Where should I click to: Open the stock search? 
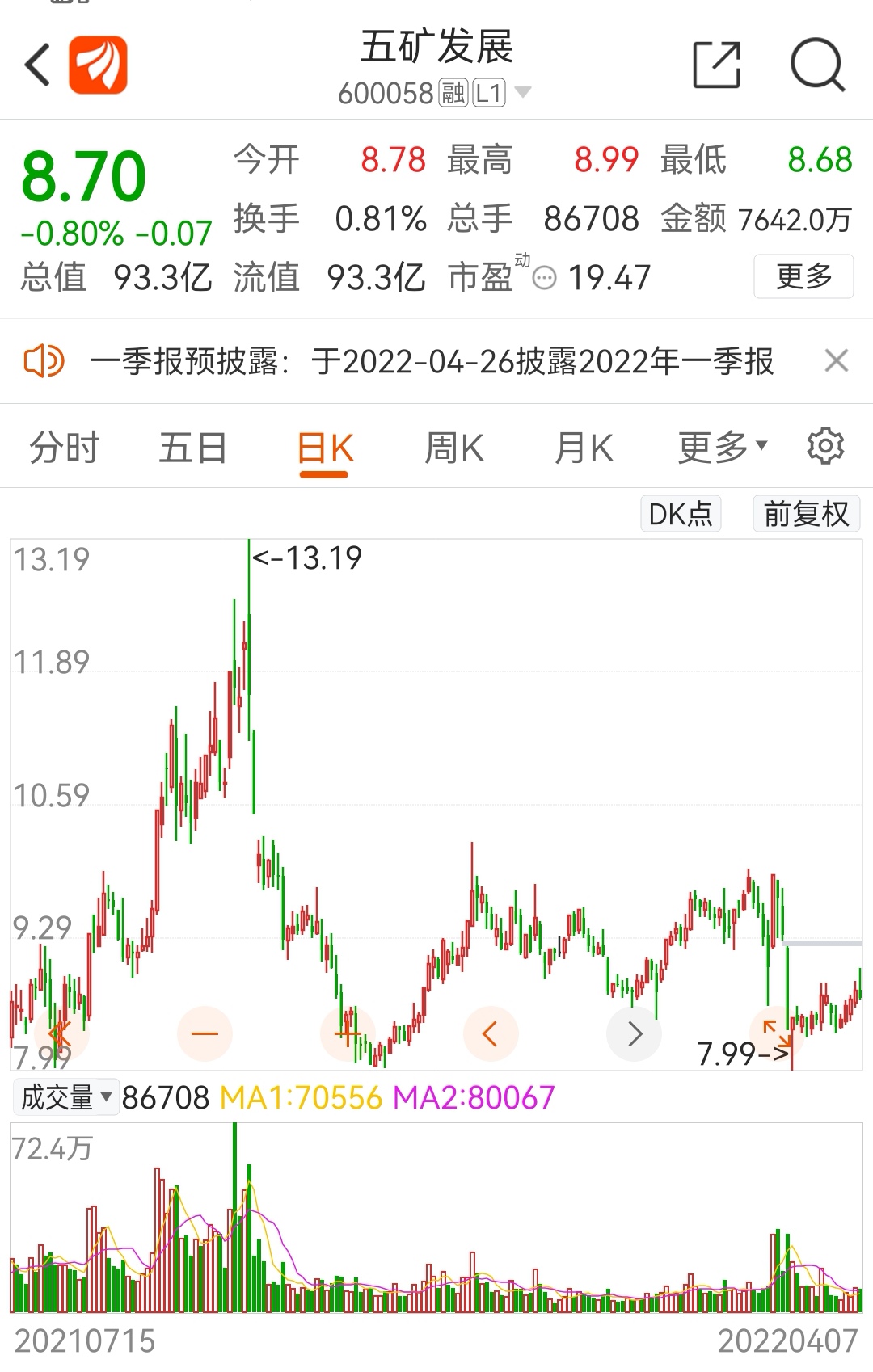816,65
